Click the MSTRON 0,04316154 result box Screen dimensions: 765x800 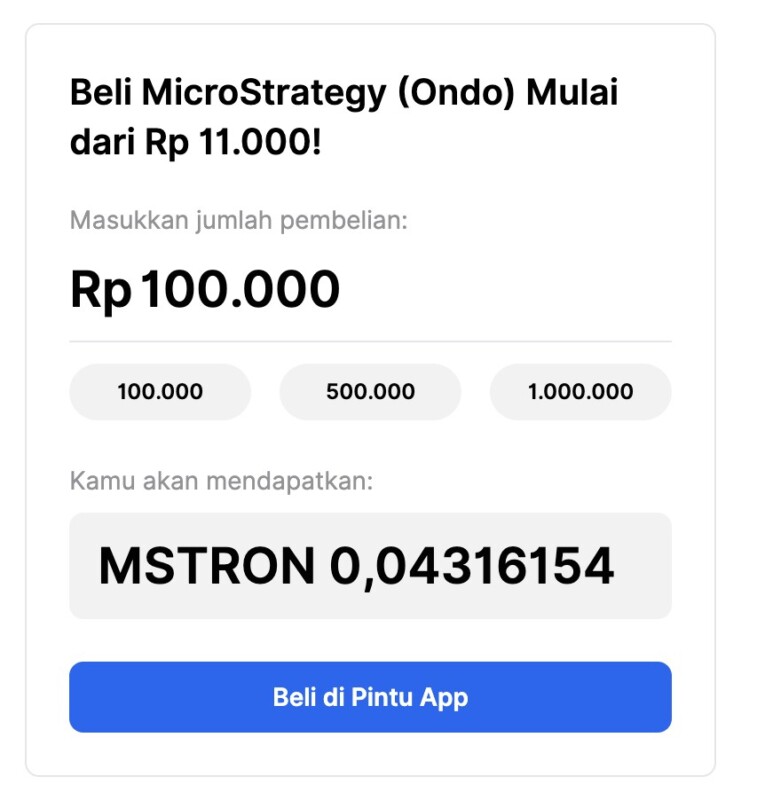point(369,563)
